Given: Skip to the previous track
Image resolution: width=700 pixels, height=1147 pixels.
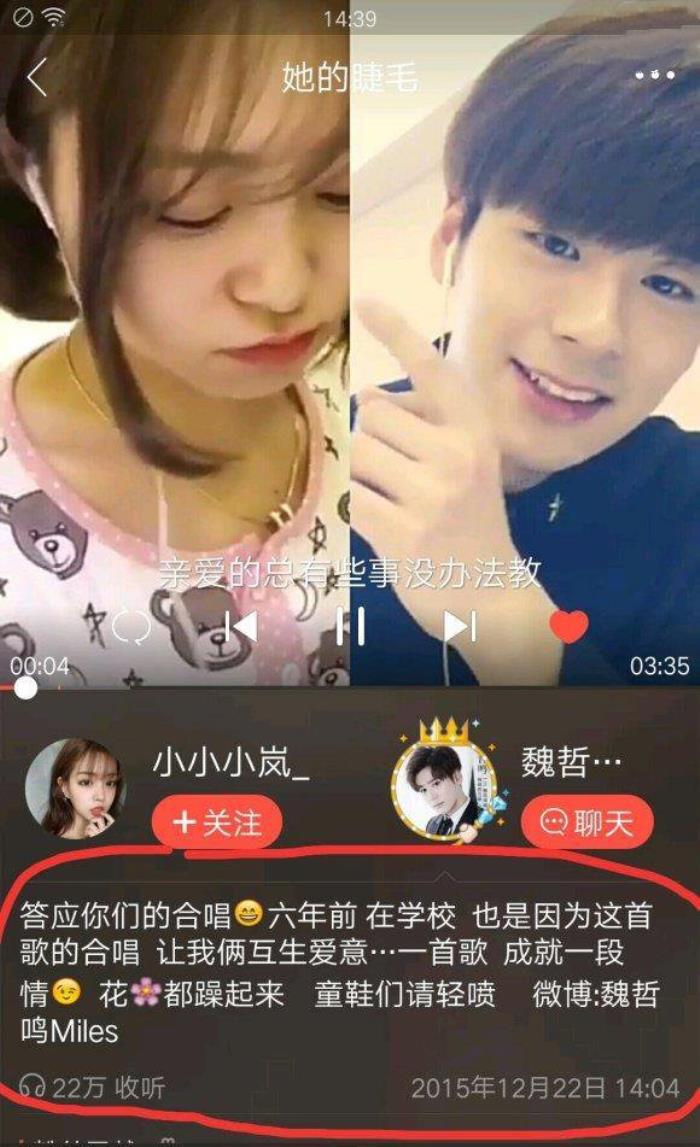Looking at the screenshot, I should (x=240, y=627).
